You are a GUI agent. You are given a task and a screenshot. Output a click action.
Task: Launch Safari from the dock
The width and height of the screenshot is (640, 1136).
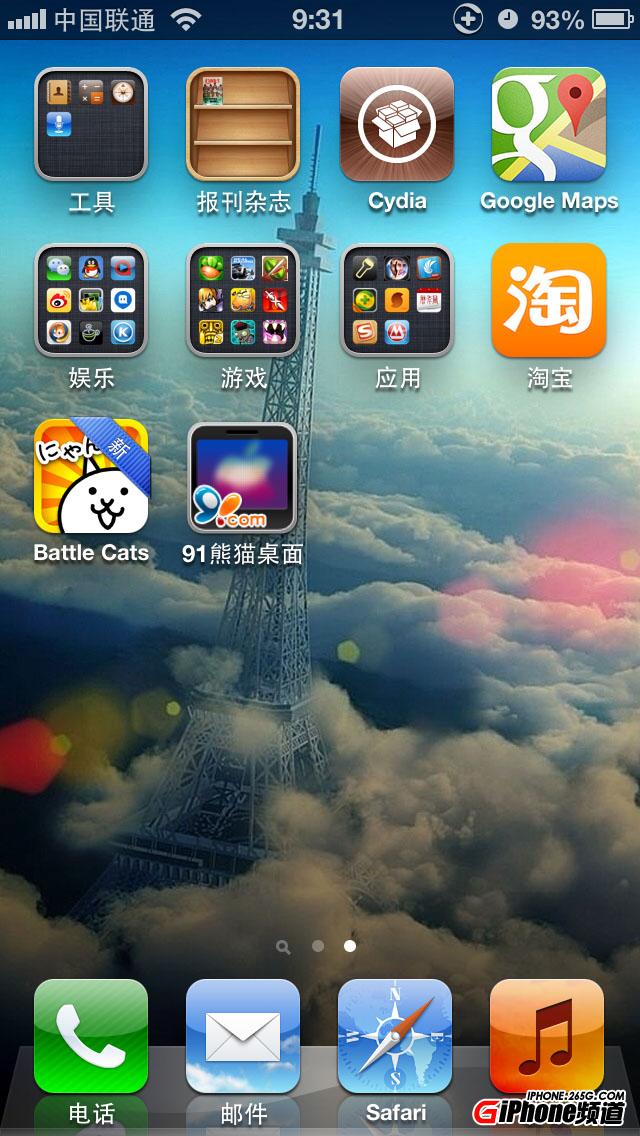click(x=396, y=1036)
